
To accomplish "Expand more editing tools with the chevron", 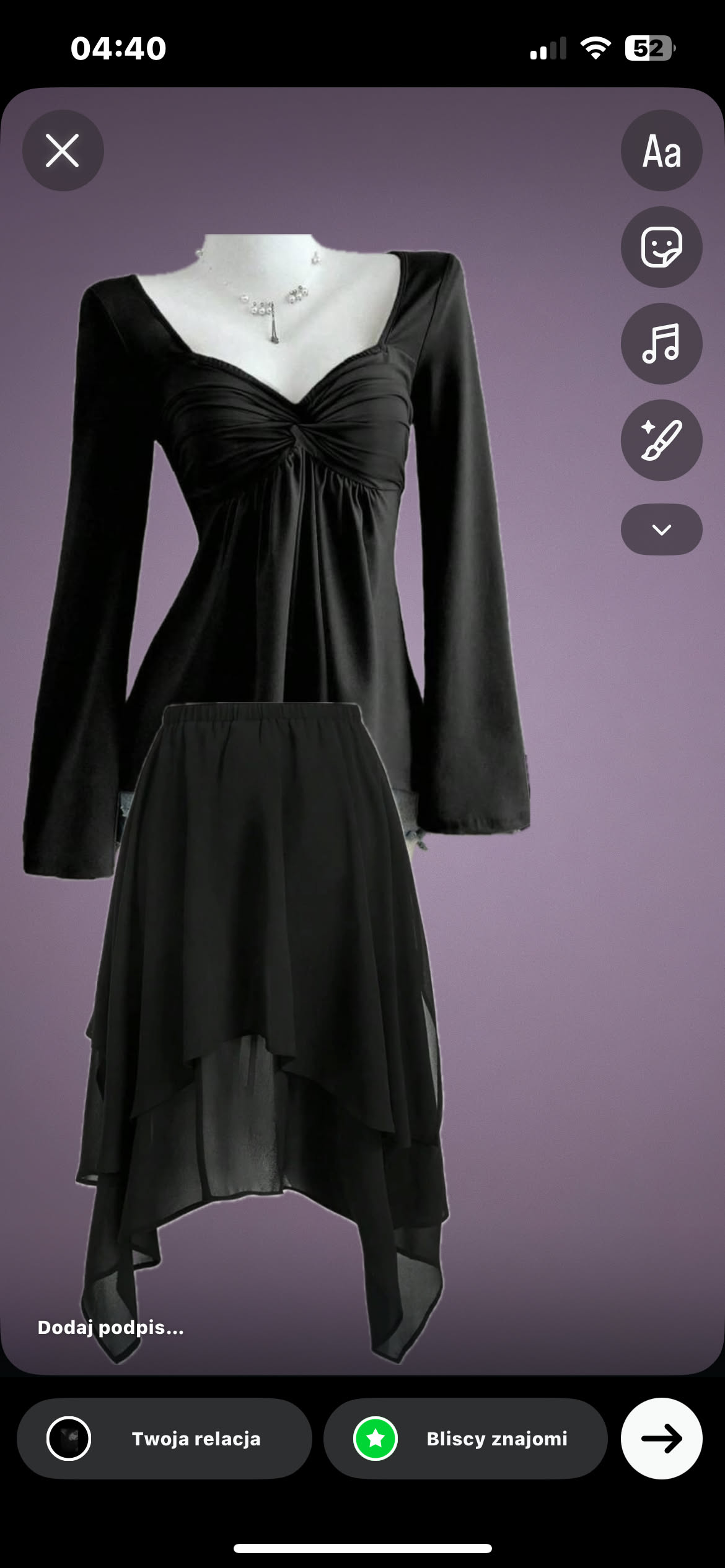I will (661, 530).
